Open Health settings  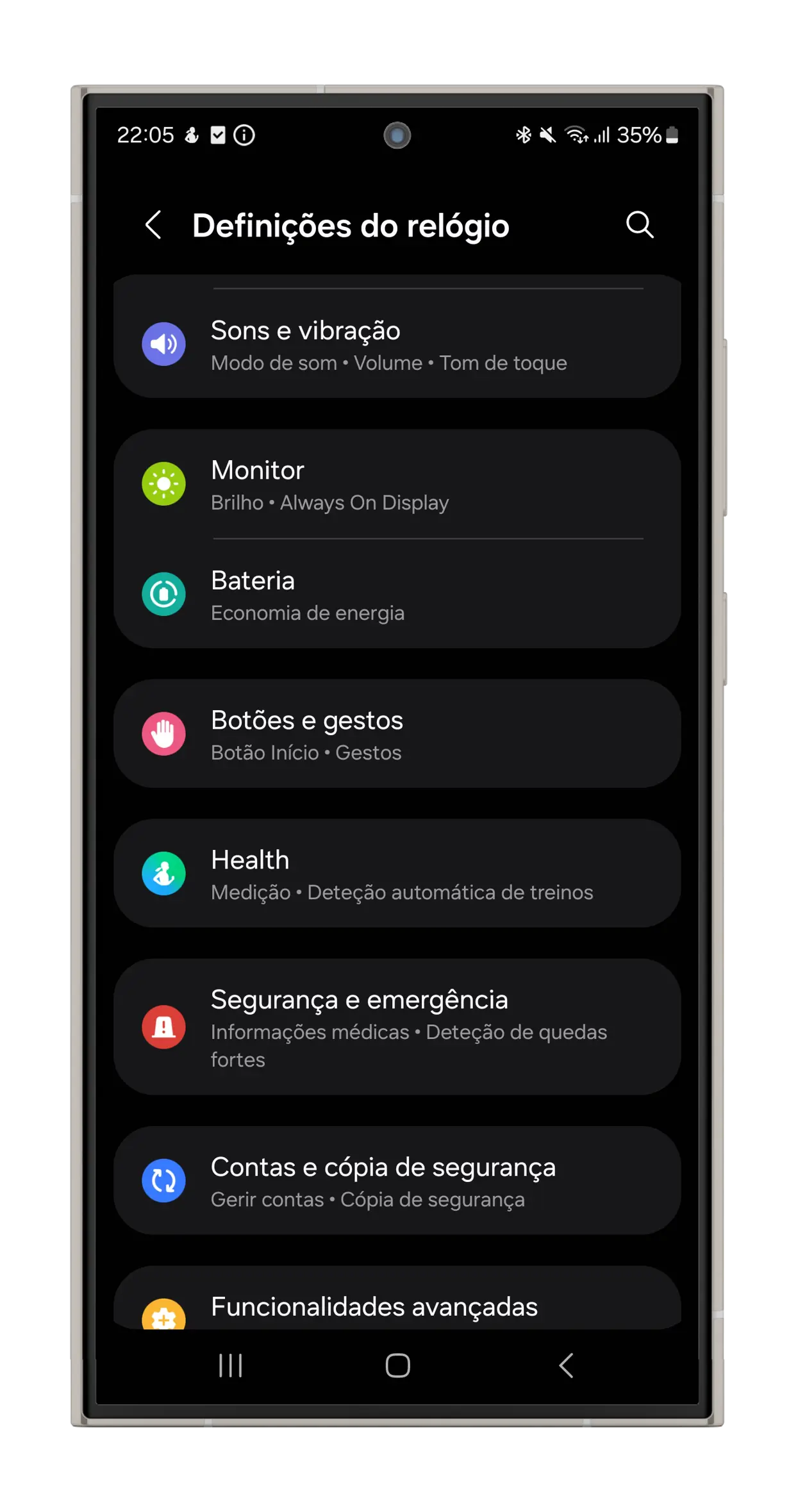pos(397,874)
